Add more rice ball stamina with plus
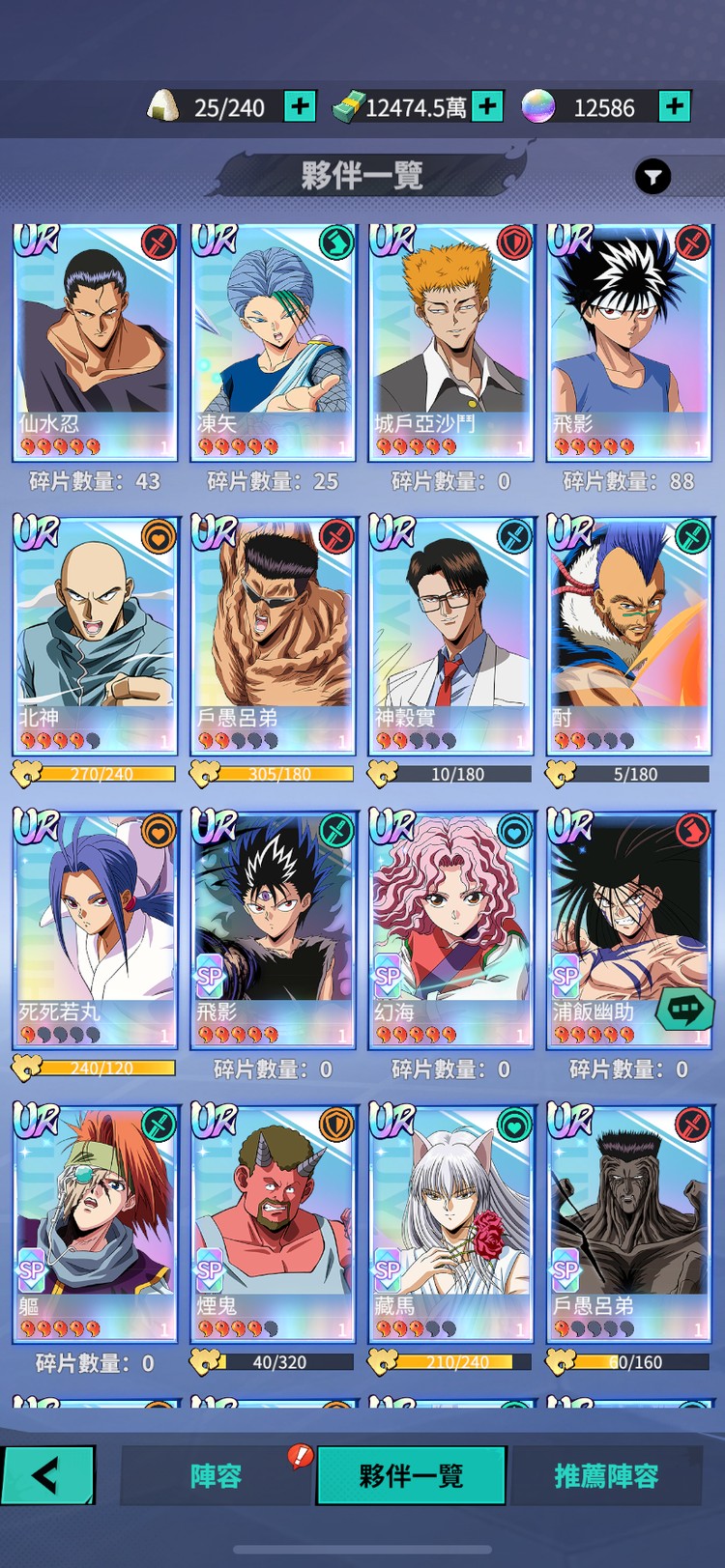 point(300,106)
